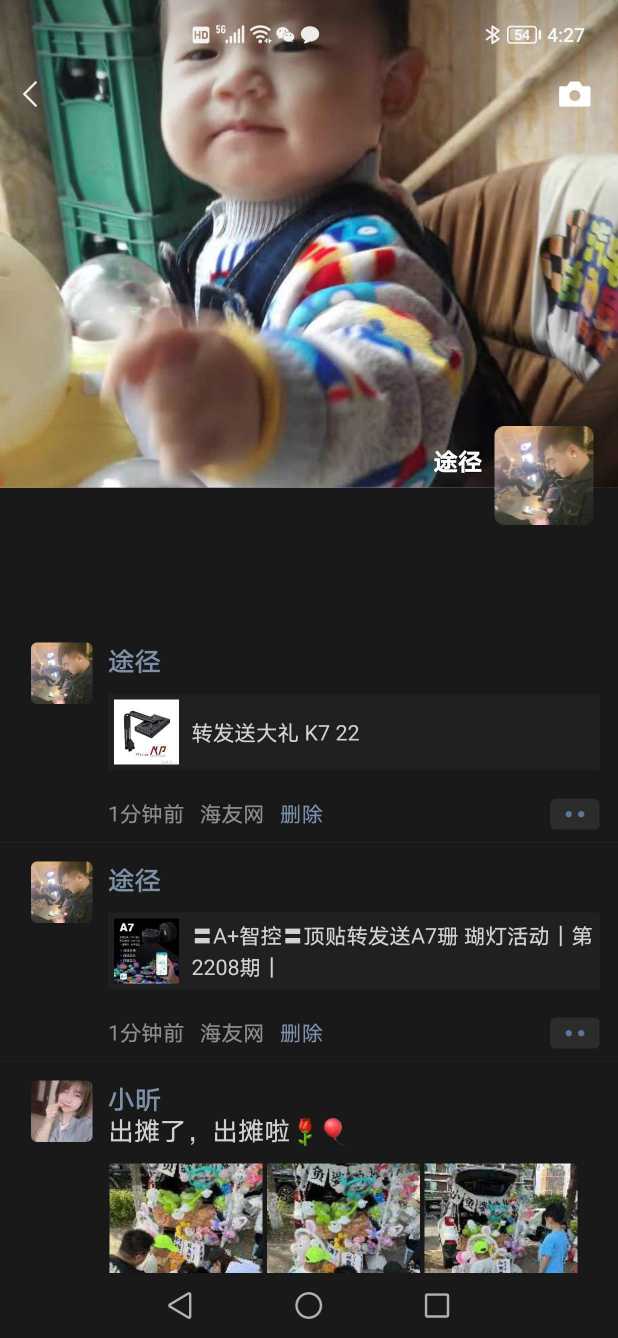618x1338 pixels.
Task: View the first photo in 小昕's post
Action: coord(186,1217)
